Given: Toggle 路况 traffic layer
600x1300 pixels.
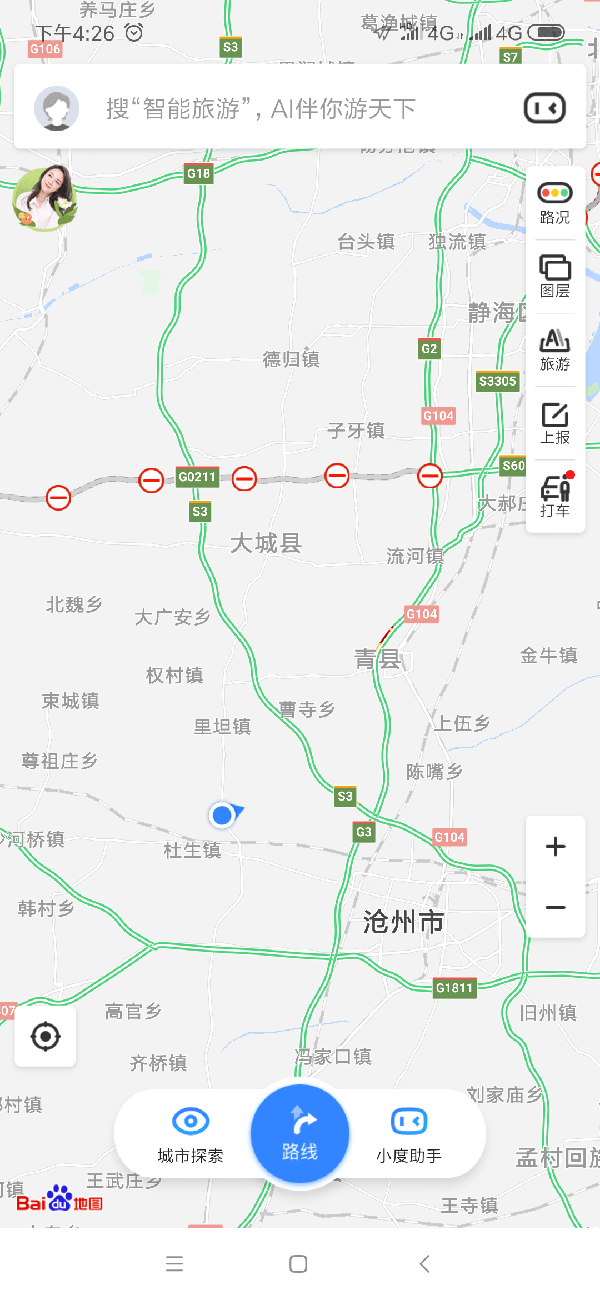Looking at the screenshot, I should [555, 203].
